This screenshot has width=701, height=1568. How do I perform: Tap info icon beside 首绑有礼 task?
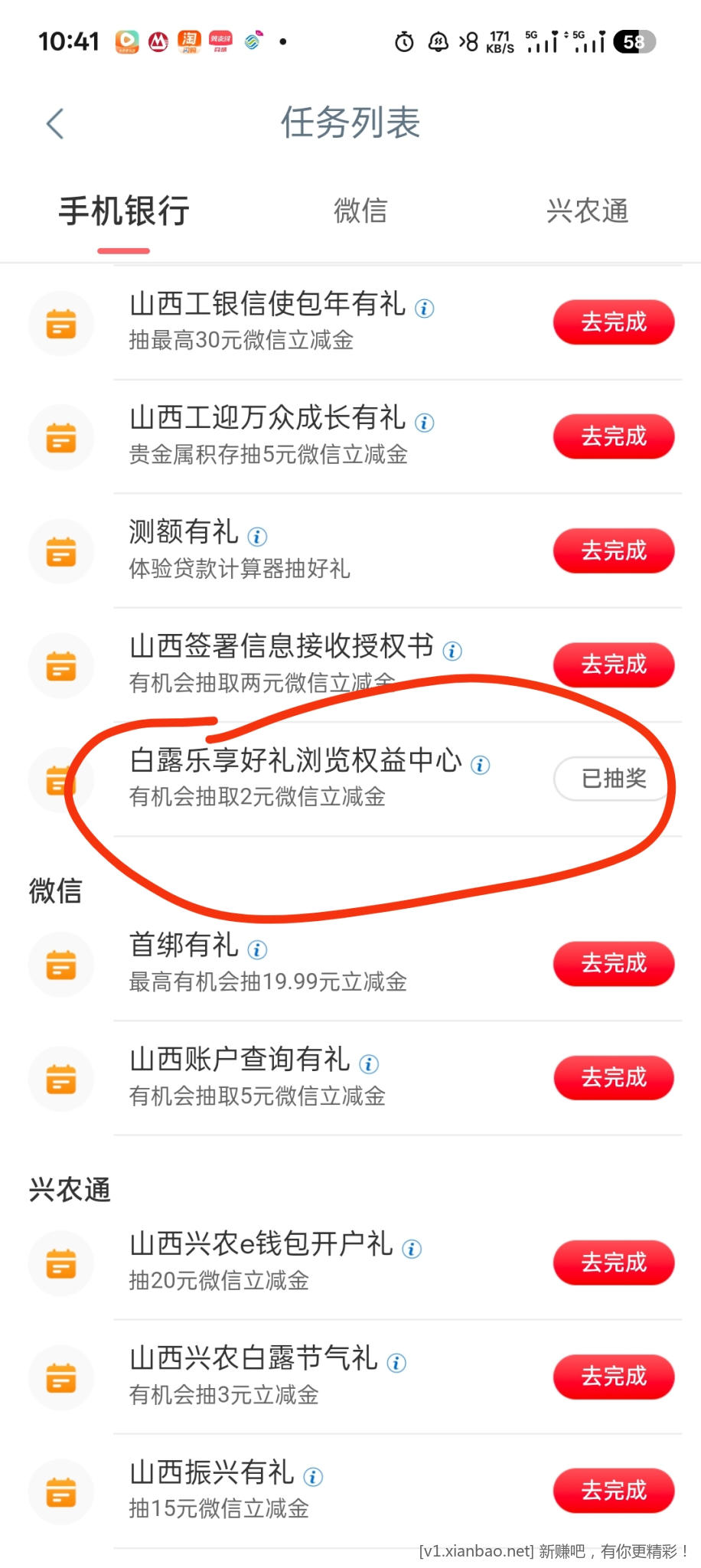point(257,949)
